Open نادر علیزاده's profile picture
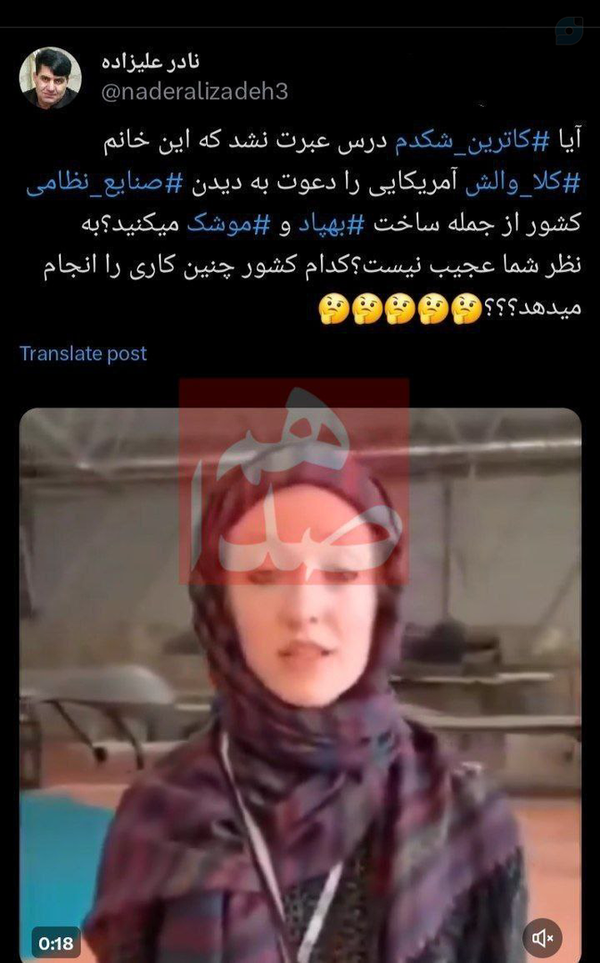 [x=50, y=77]
